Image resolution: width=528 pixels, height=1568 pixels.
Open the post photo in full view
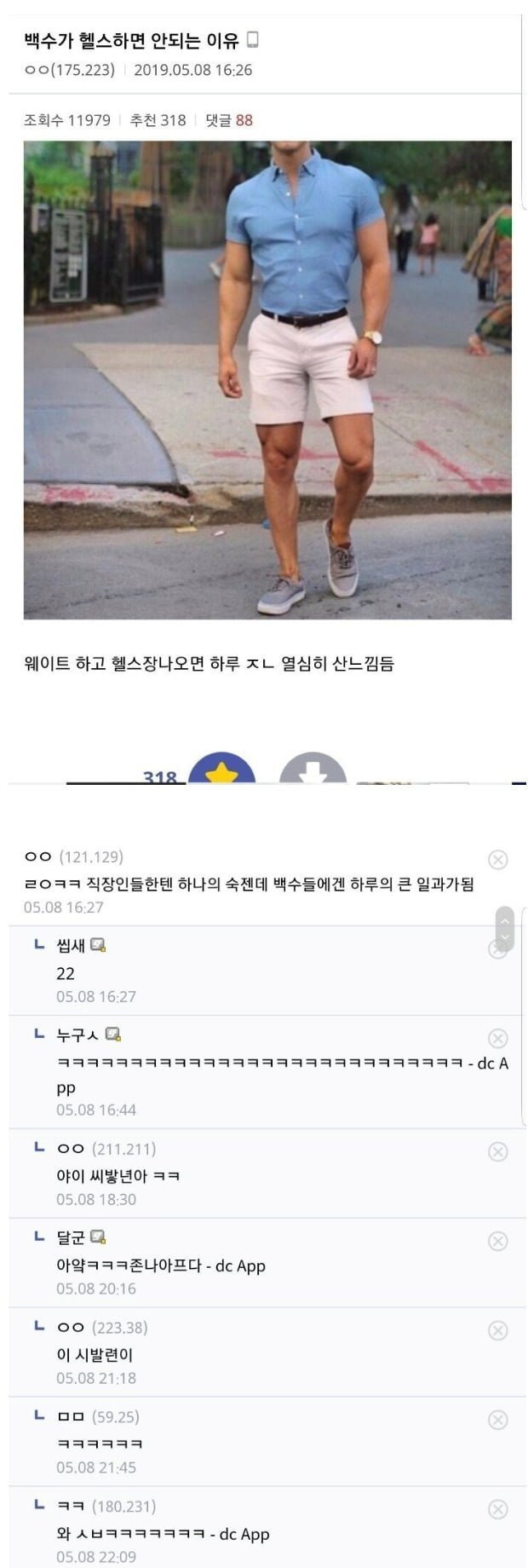point(267,379)
